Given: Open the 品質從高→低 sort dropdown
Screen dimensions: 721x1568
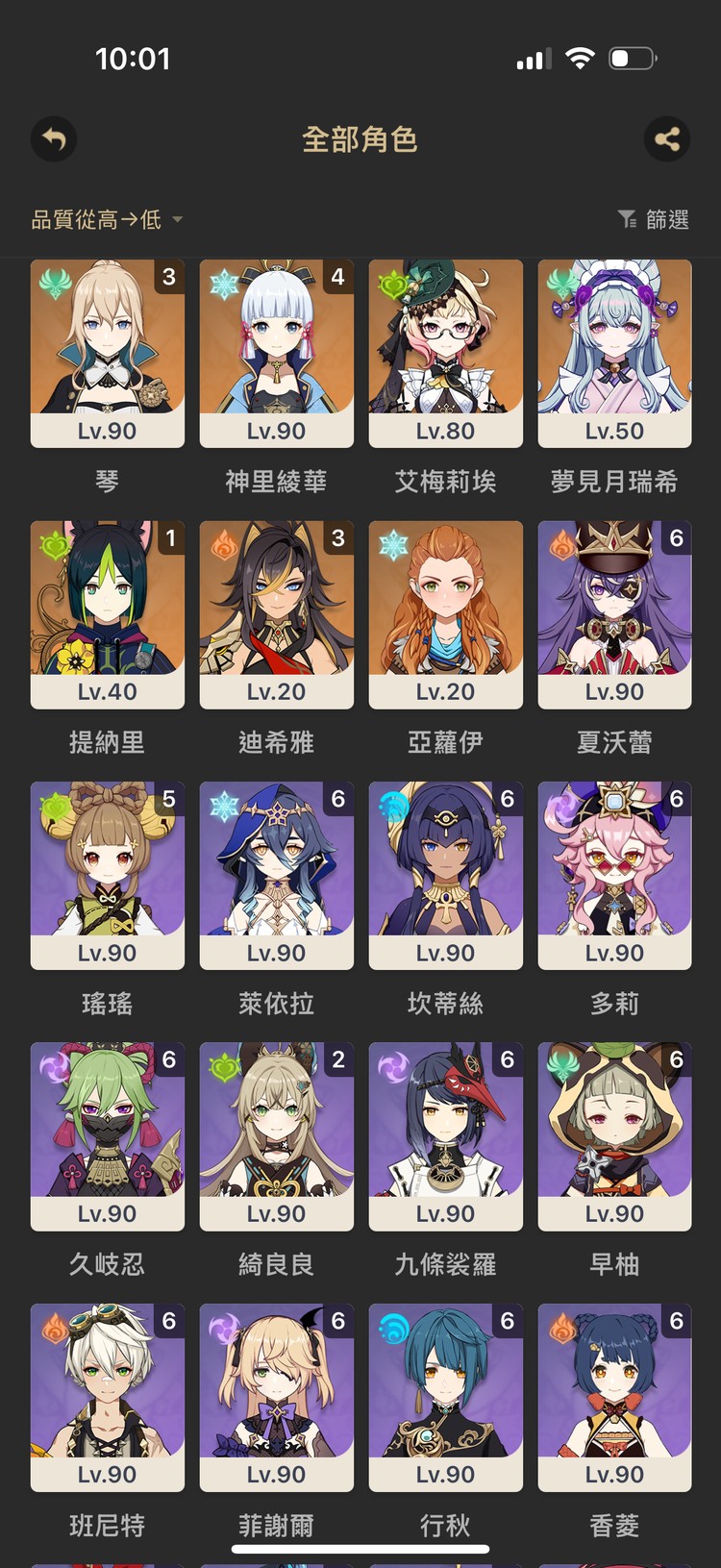Looking at the screenshot, I should click(x=107, y=220).
